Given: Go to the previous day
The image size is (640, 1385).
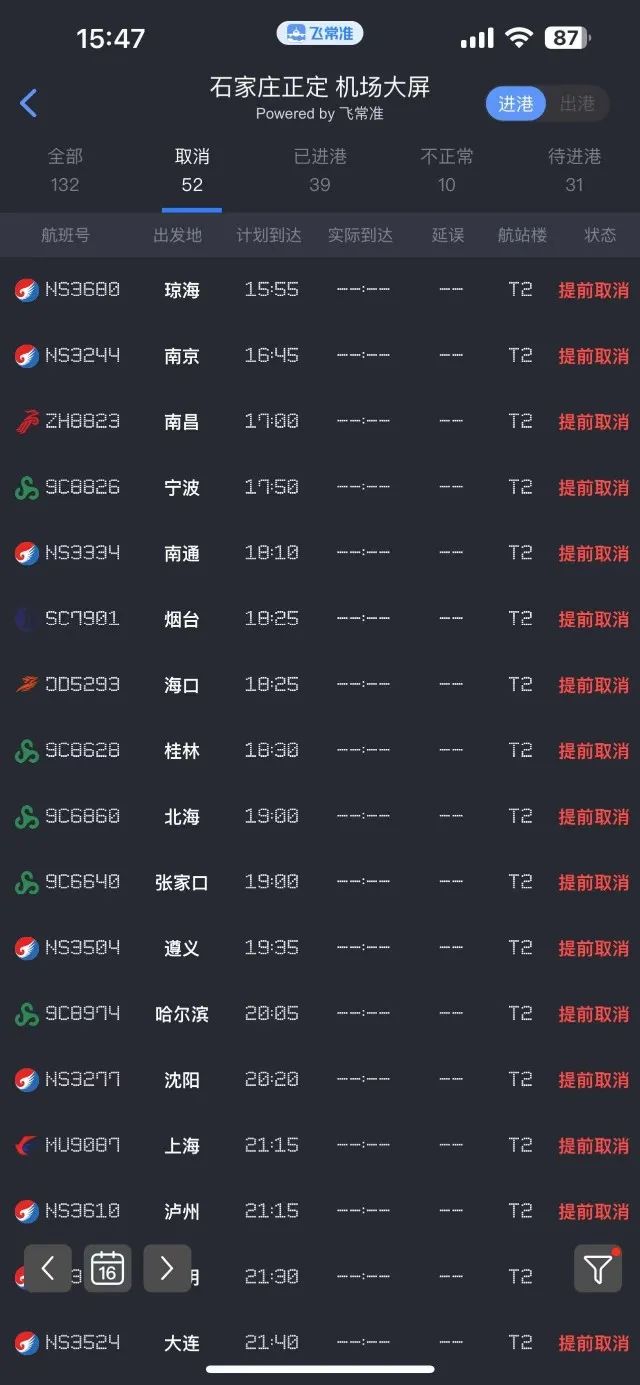Looking at the screenshot, I should (48, 1269).
